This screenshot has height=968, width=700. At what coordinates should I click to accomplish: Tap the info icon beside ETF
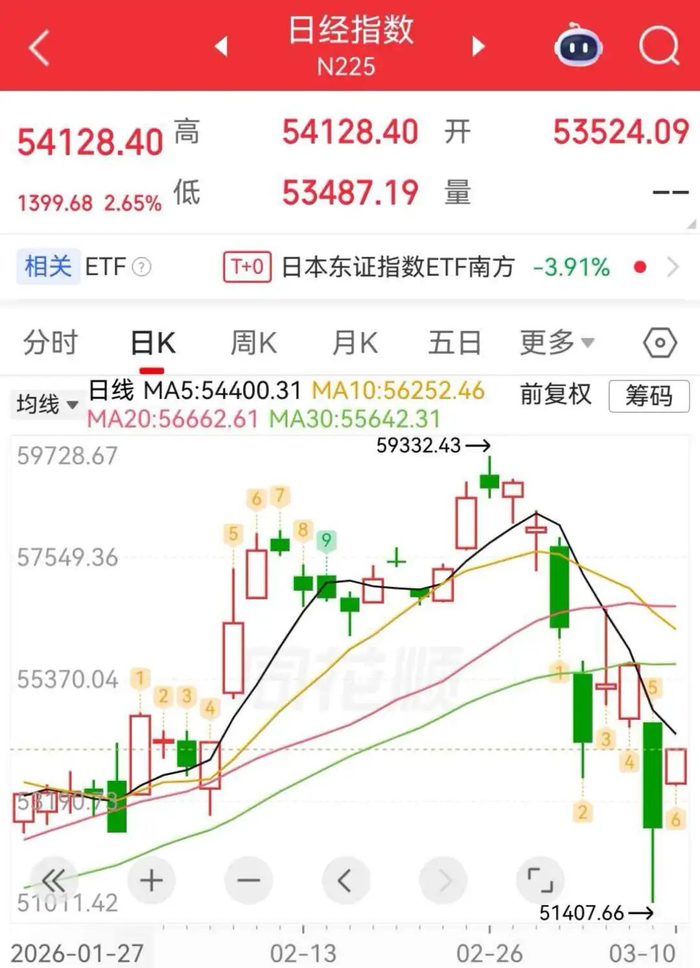click(x=142, y=267)
